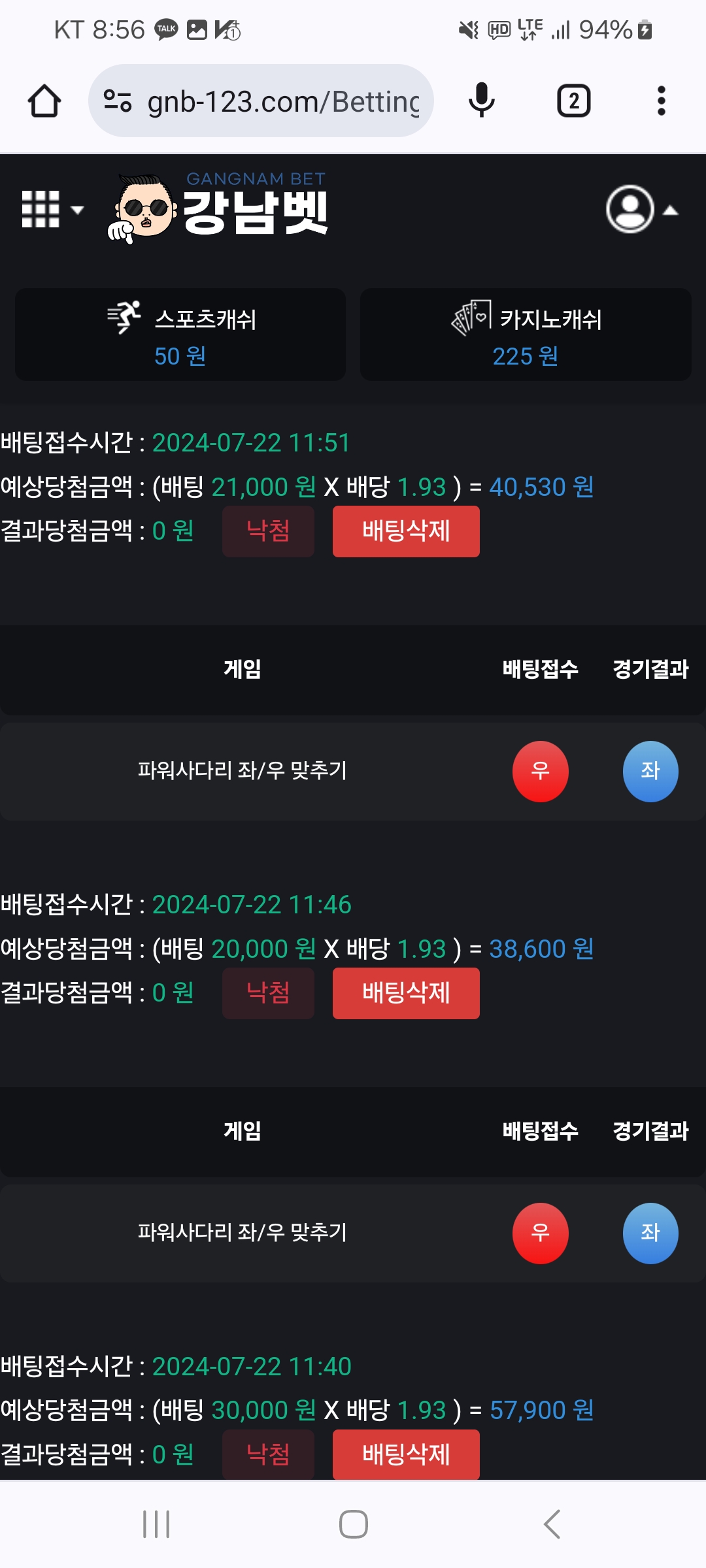The width and height of the screenshot is (706, 1568).
Task: Open the user profile menu
Action: point(641,210)
